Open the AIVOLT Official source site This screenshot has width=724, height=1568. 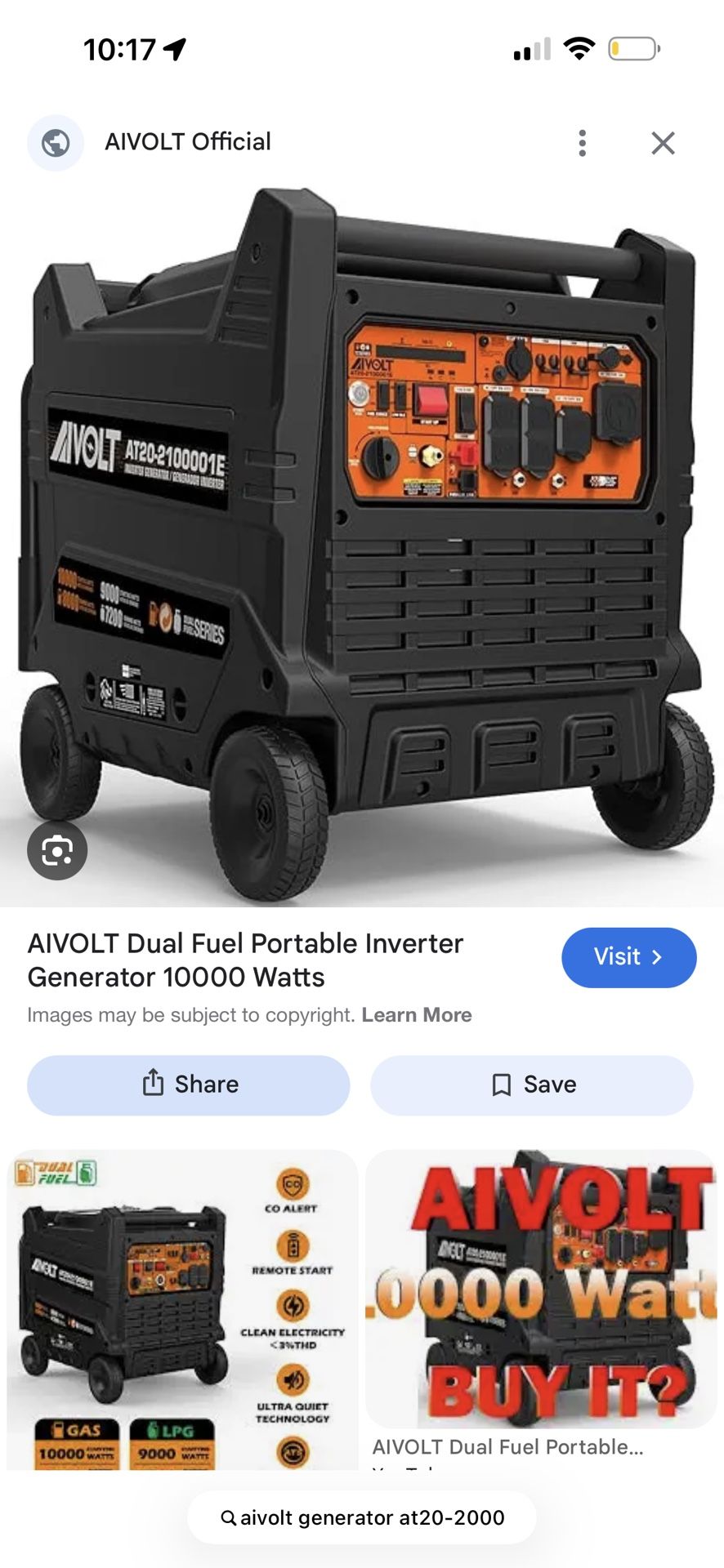click(187, 142)
